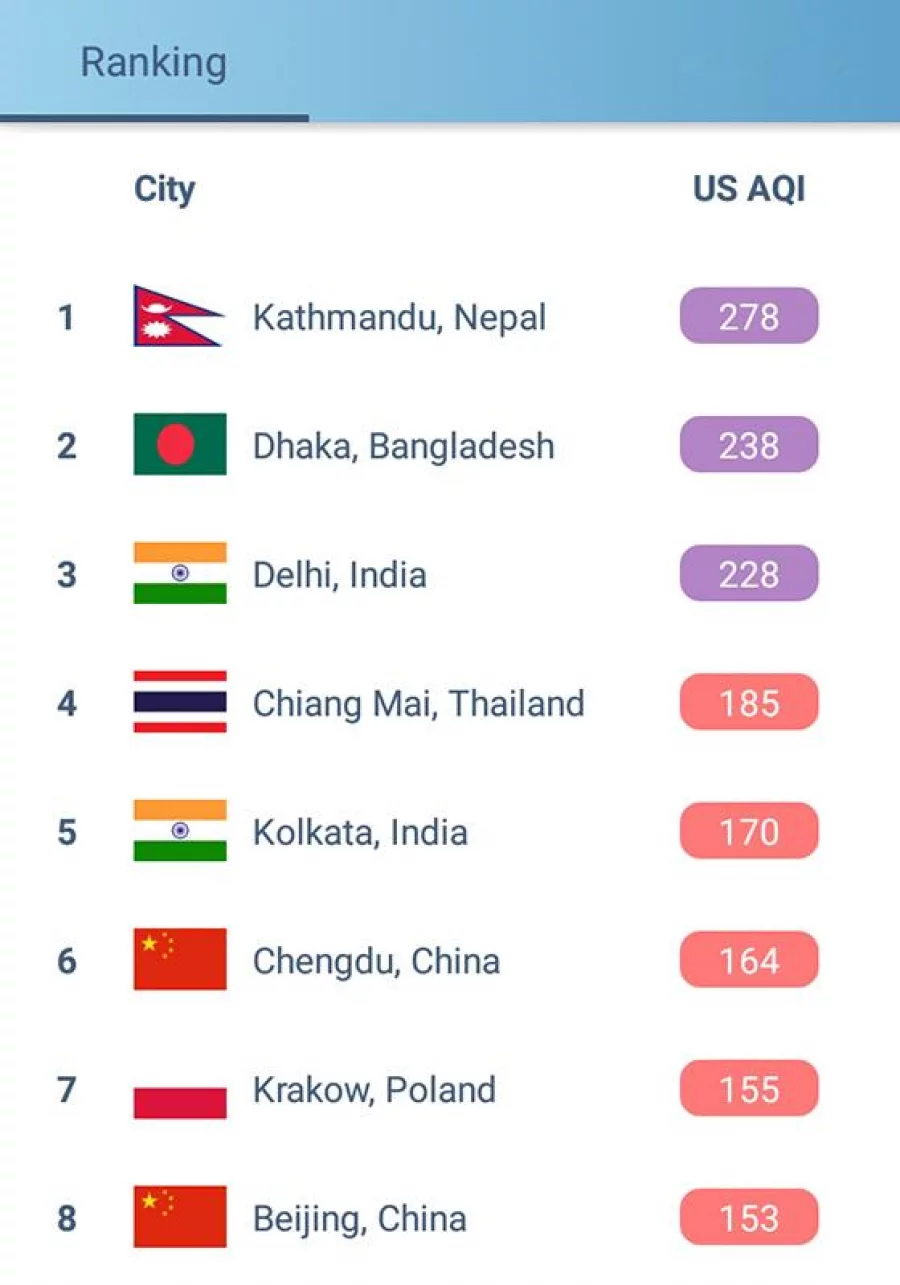This screenshot has height=1285, width=900.
Task: Switch to the Ranking tab
Action: pos(154,62)
